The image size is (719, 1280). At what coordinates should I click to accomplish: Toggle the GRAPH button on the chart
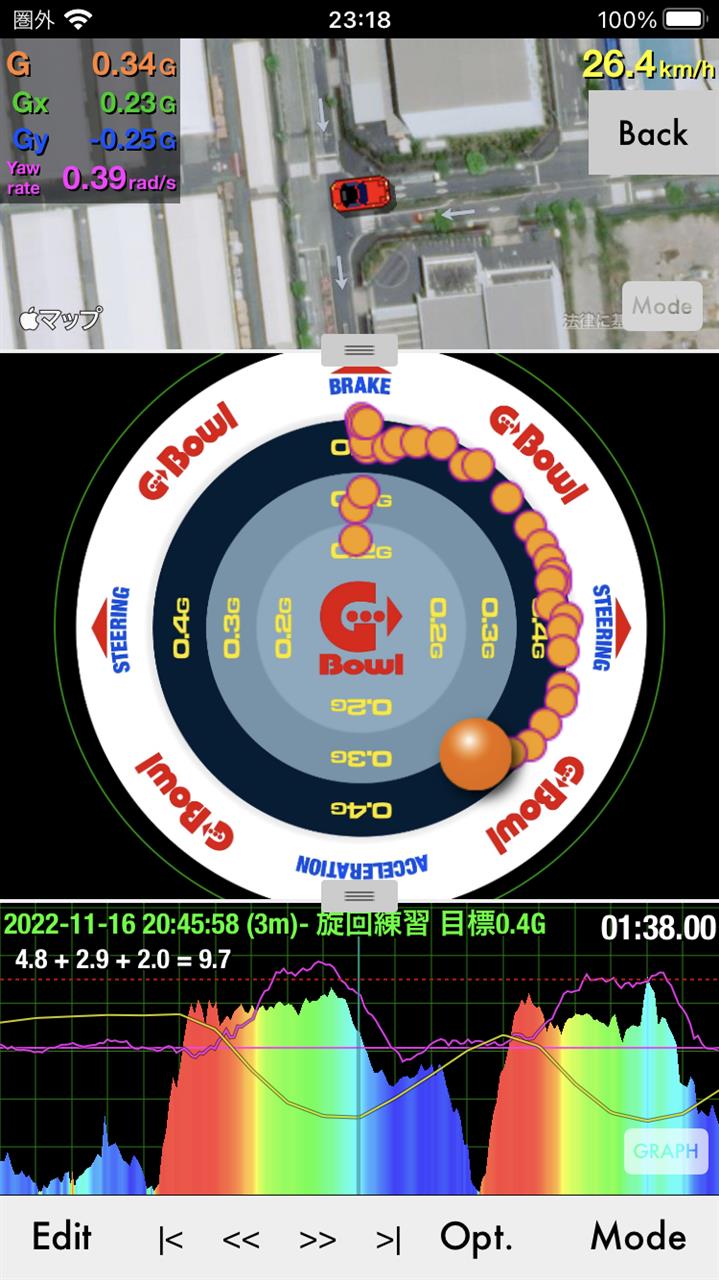point(665,1151)
